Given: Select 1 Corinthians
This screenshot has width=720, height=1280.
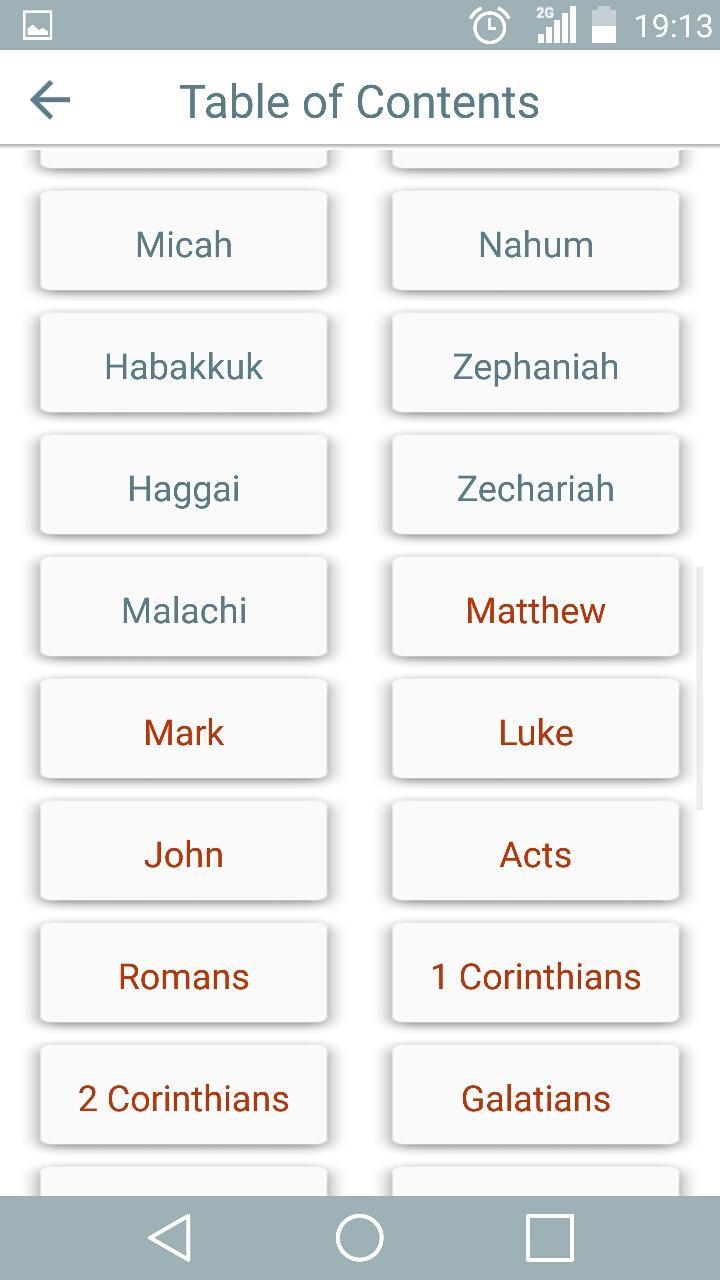Looking at the screenshot, I should point(535,975).
